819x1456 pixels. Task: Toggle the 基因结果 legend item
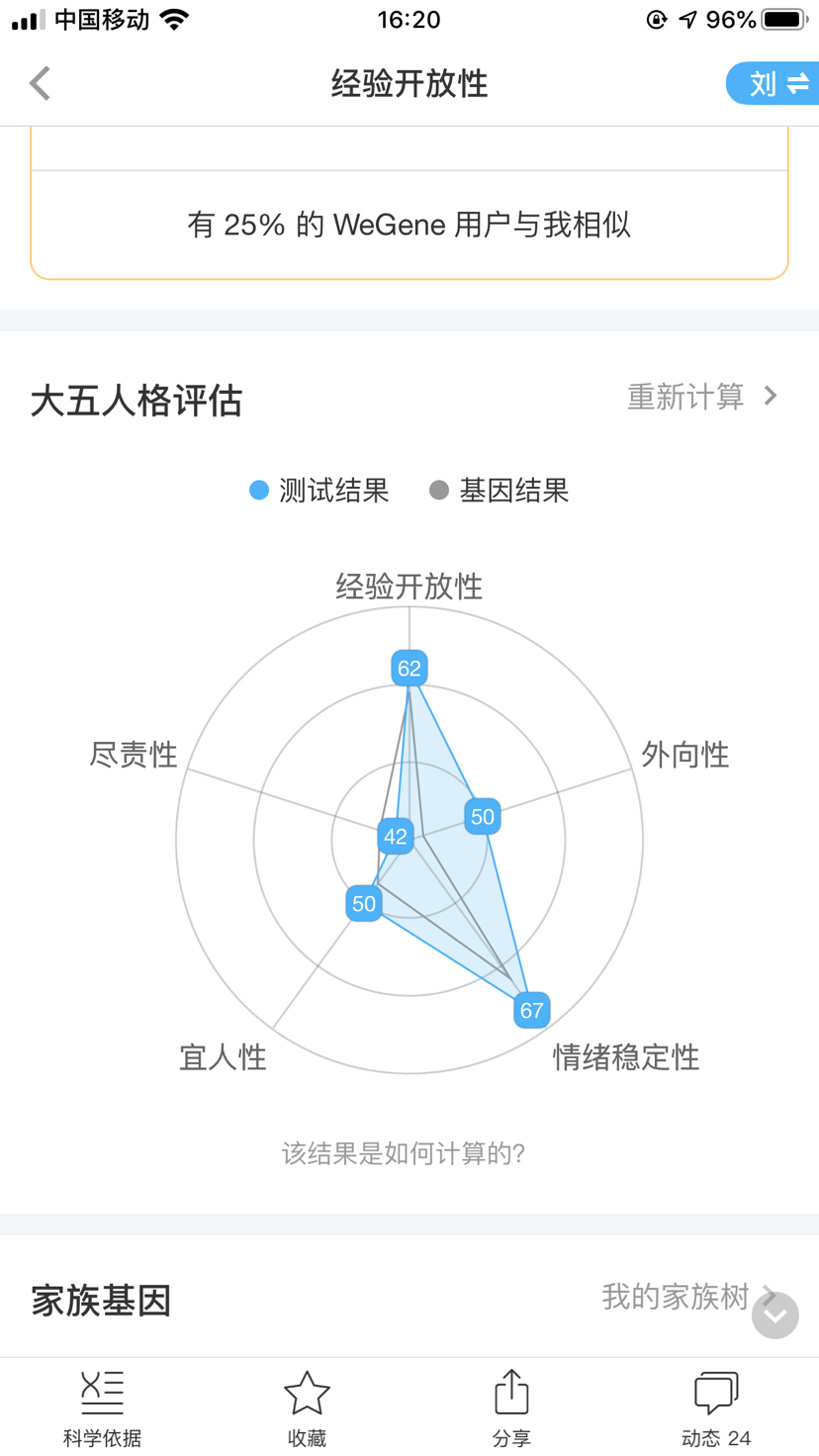click(500, 491)
